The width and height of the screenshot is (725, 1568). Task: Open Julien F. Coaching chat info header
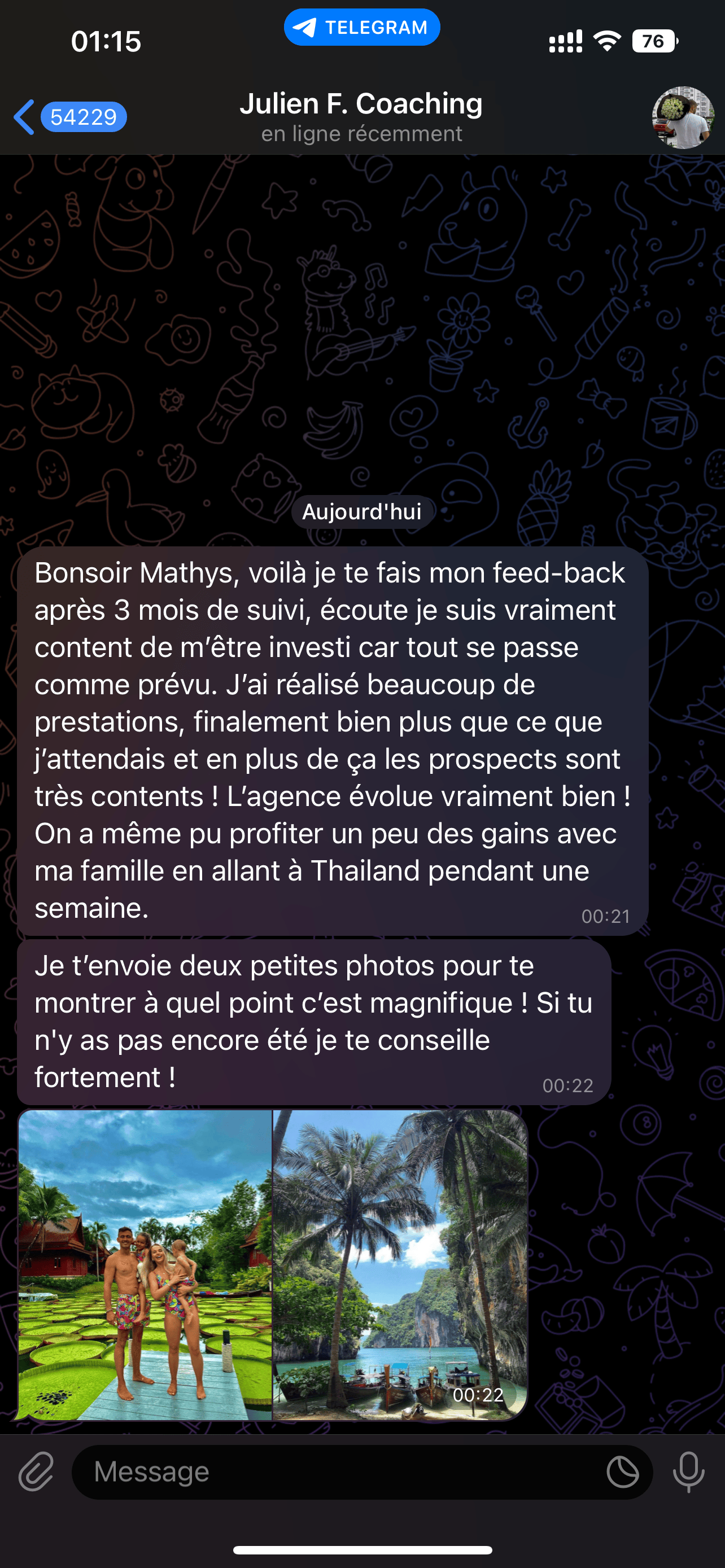[x=361, y=117]
